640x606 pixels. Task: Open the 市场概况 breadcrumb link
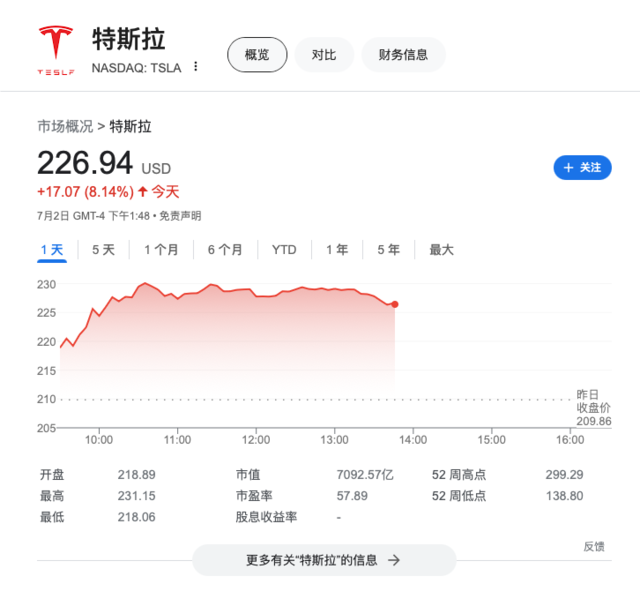(65, 126)
